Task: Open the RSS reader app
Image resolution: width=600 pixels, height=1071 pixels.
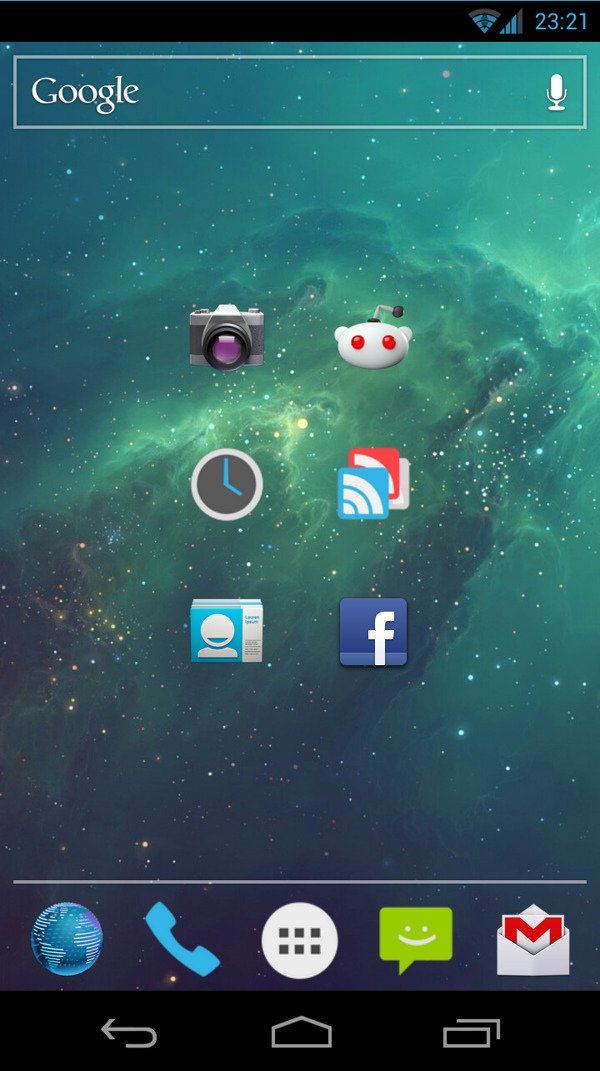Action: (x=373, y=484)
